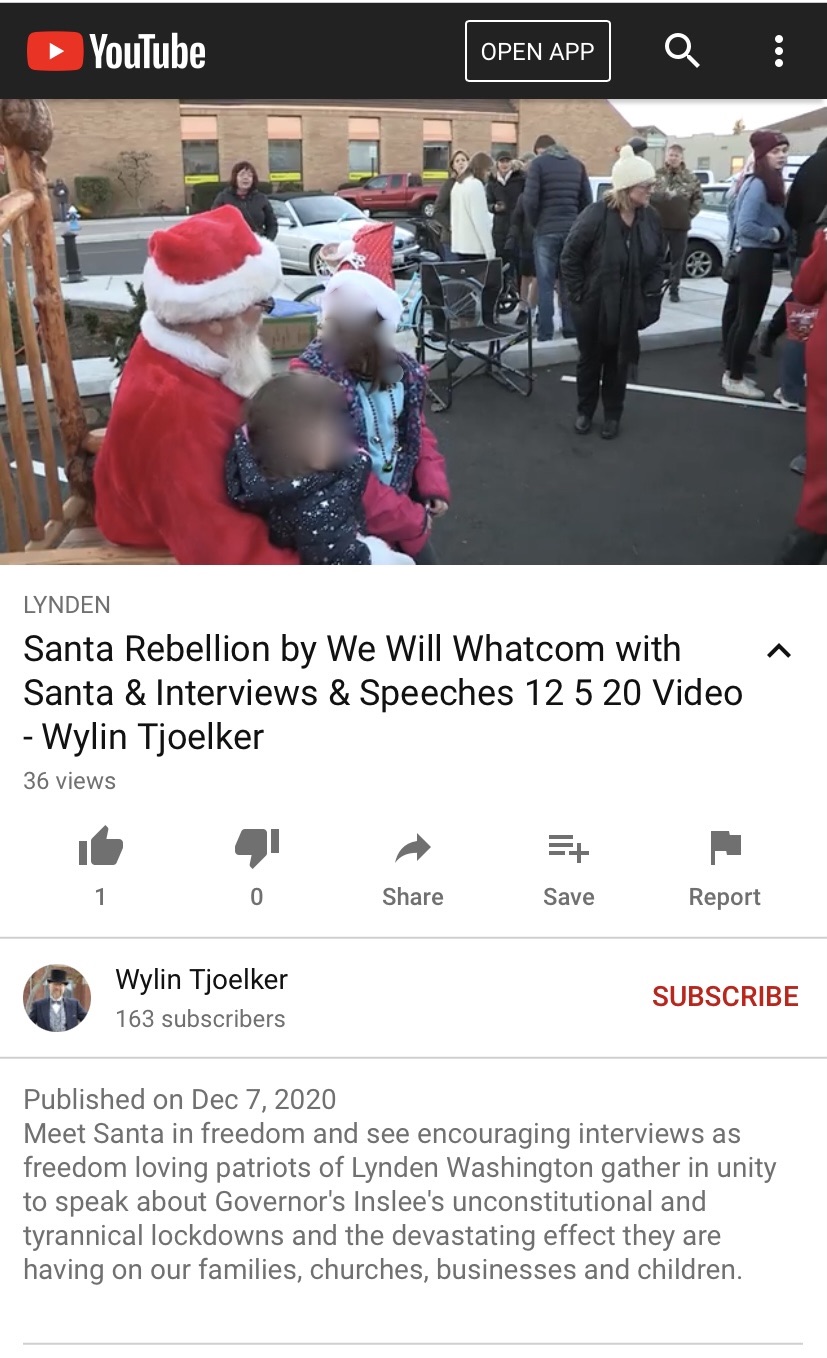Like this video with thumbs up

point(100,850)
